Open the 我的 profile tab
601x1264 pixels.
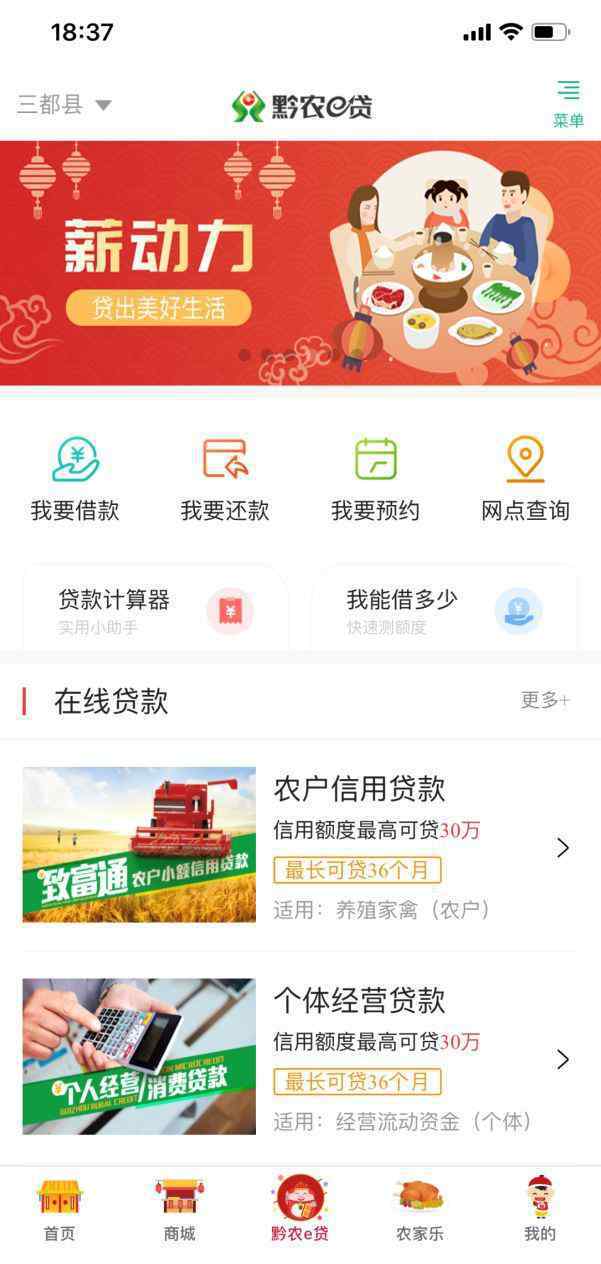[x=540, y=1210]
